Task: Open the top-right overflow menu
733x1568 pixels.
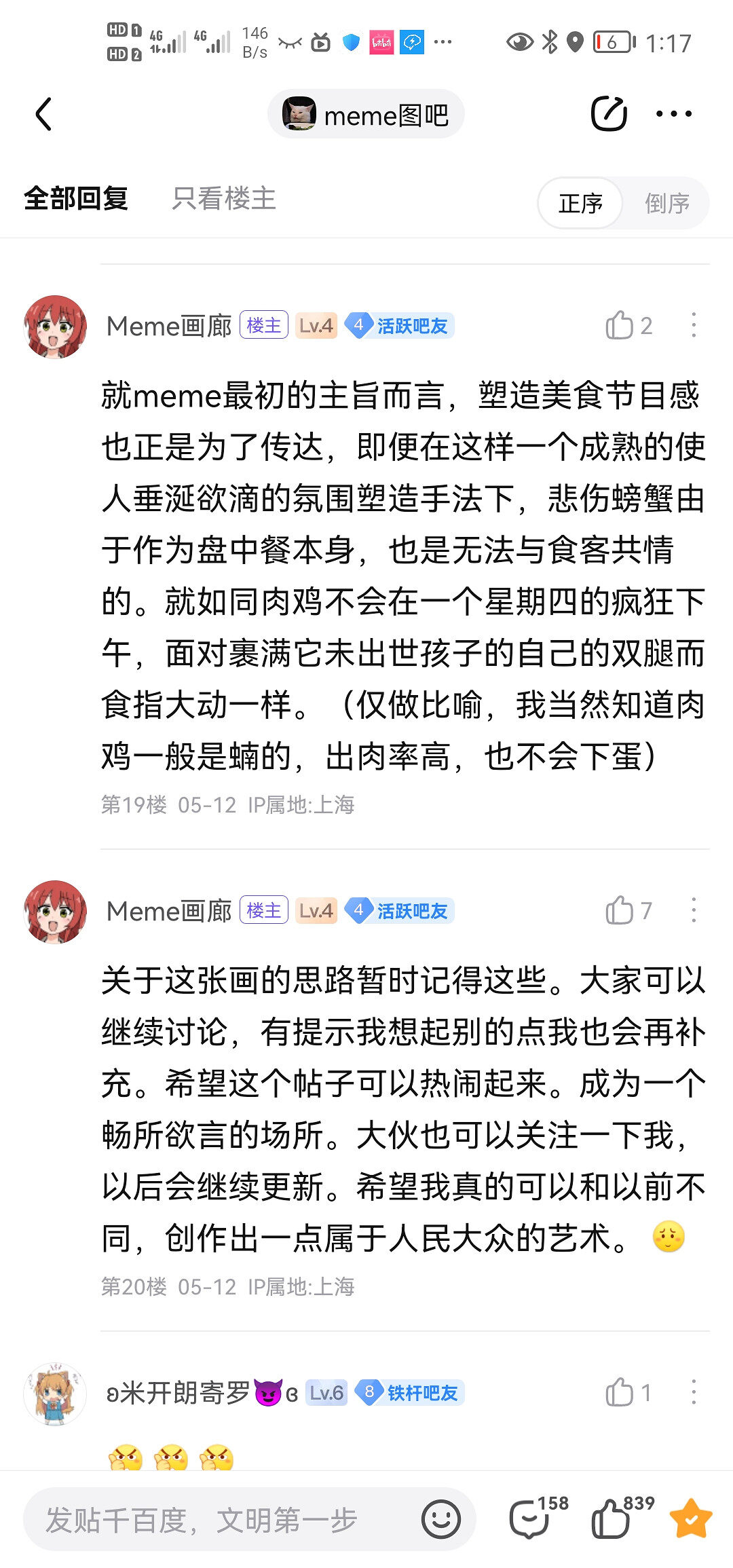Action: tap(673, 114)
